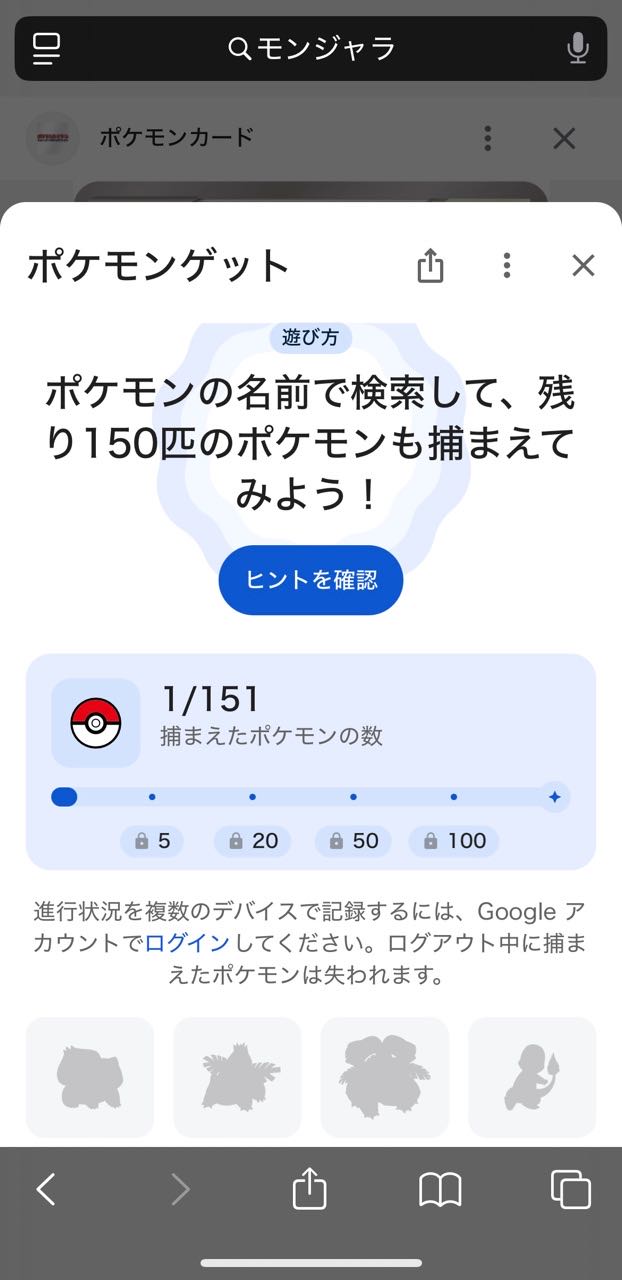This screenshot has width=622, height=1280.
Task: Open the browser tabs overview
Action: click(x=570, y=1189)
